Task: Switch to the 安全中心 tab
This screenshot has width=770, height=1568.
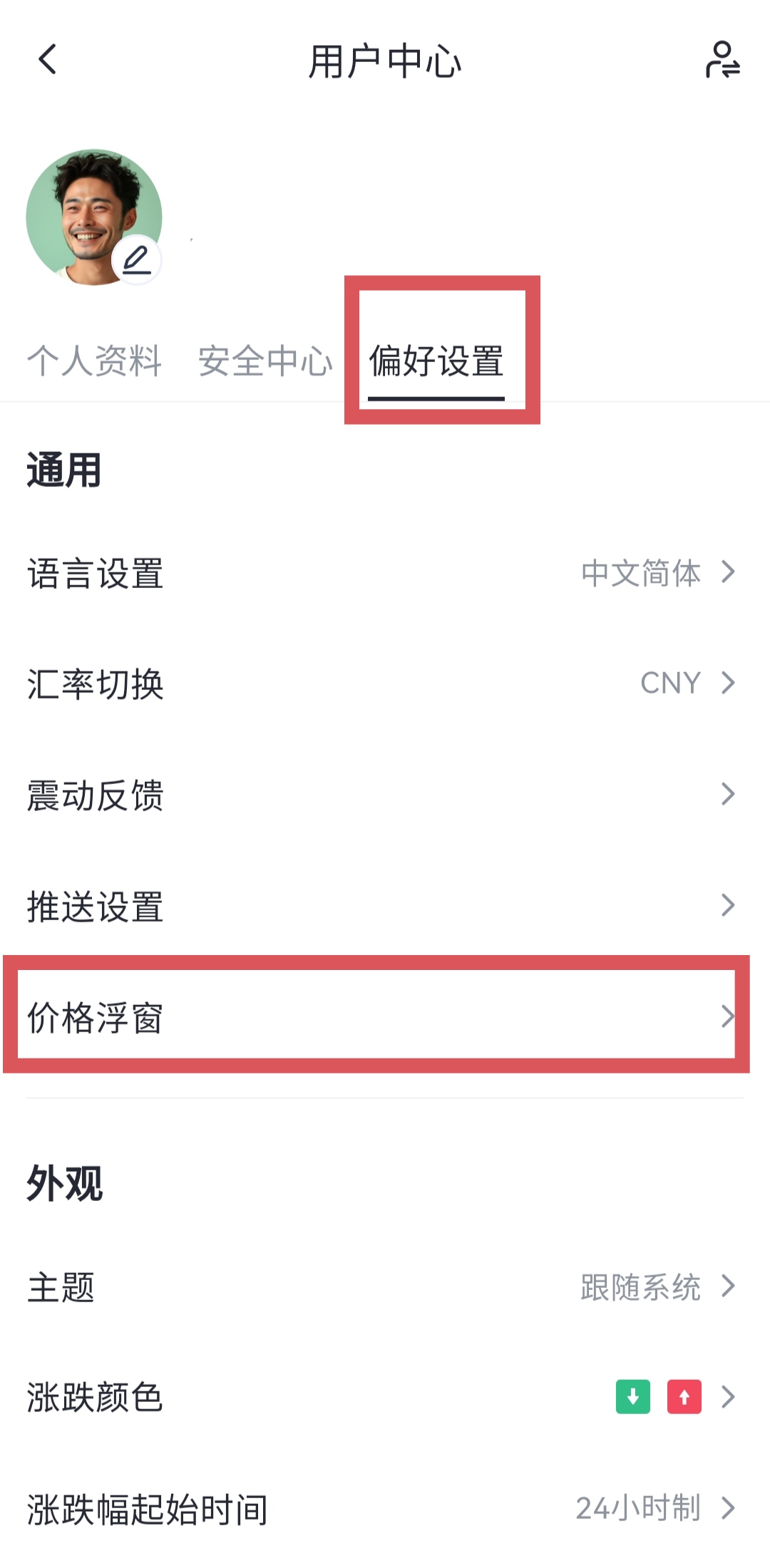Action: click(x=265, y=361)
